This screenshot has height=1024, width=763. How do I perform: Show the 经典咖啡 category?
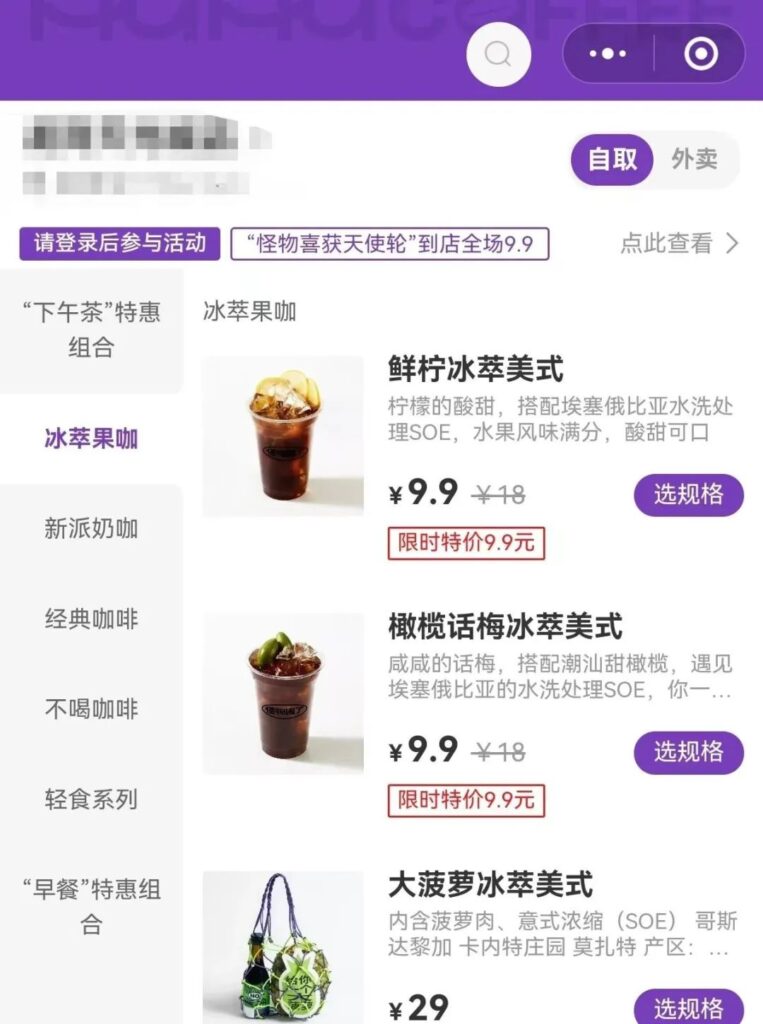tap(91, 619)
